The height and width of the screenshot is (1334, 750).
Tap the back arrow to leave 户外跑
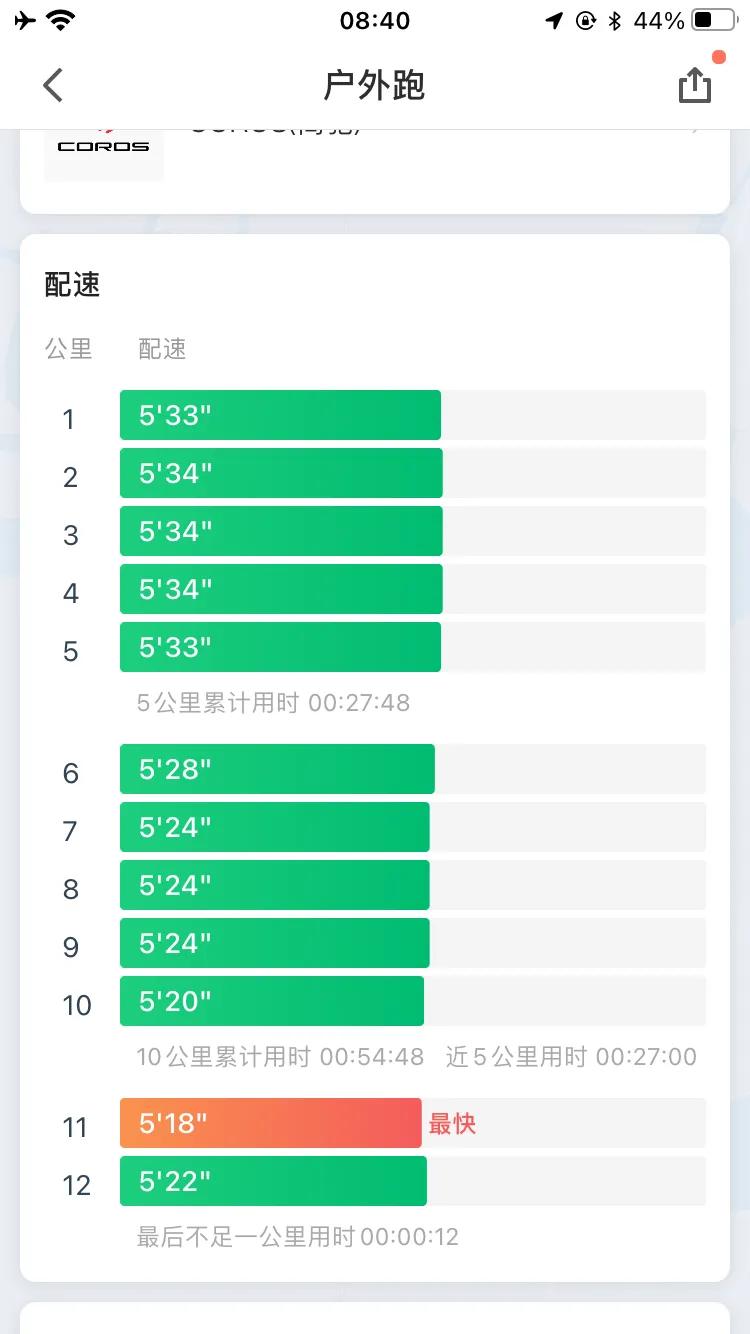tap(52, 85)
